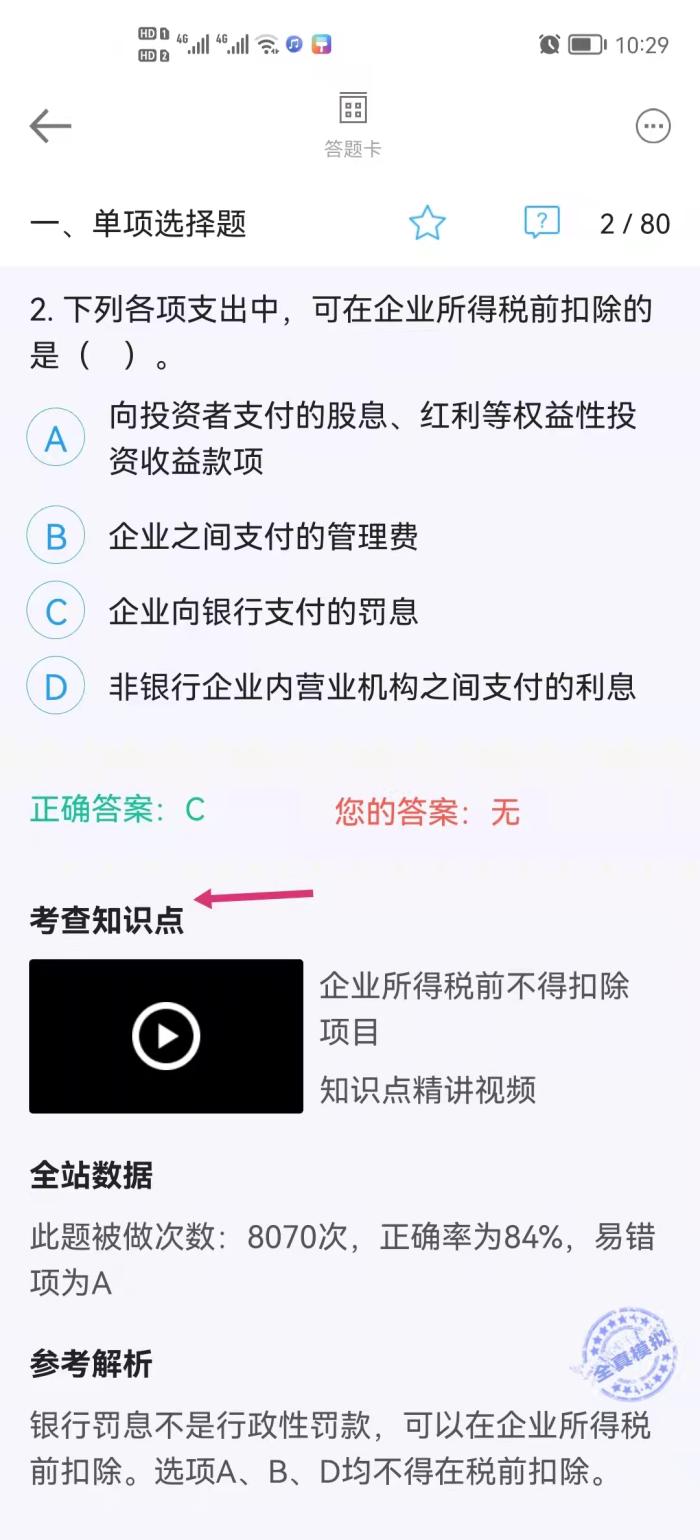
Task: Open the 答题卡 answer sheet
Action: click(353, 126)
